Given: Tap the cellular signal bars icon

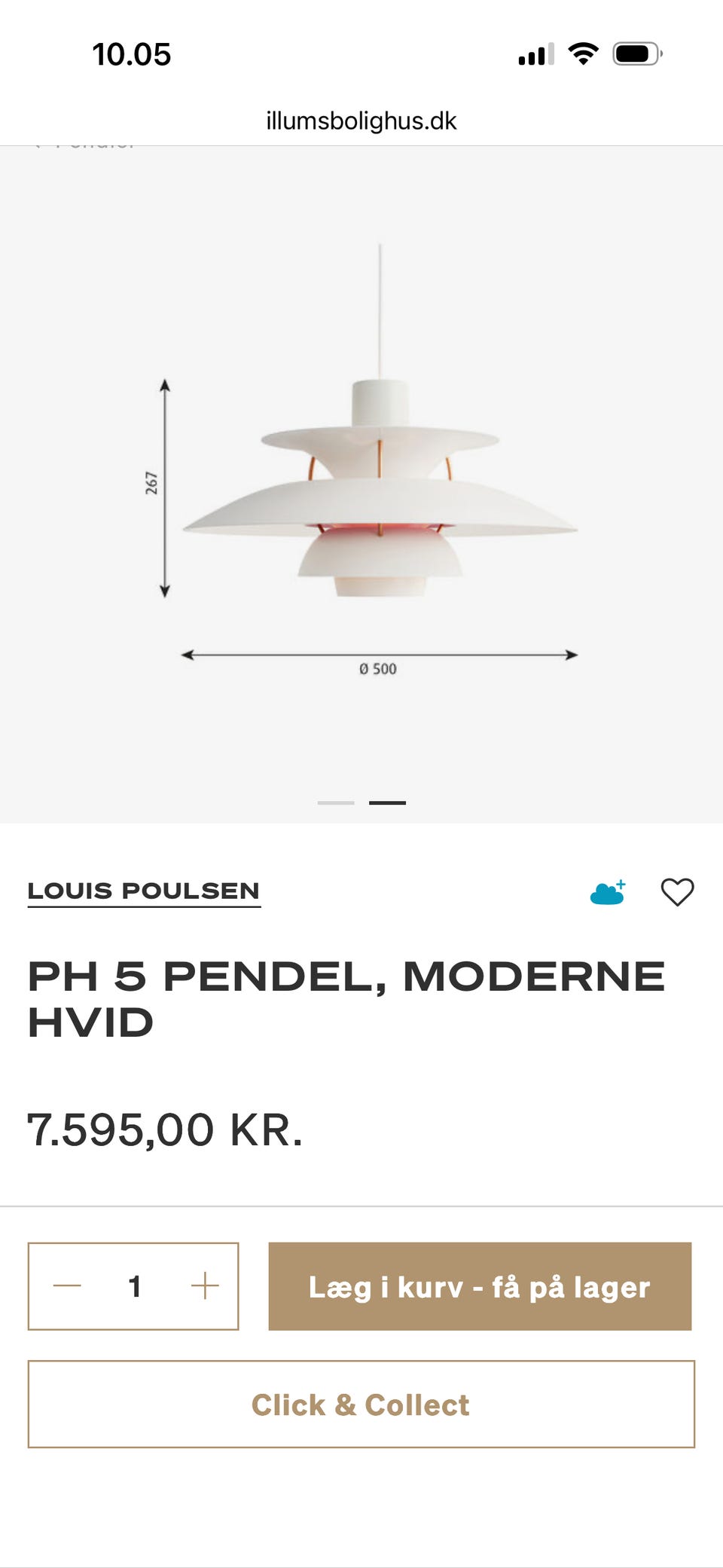Looking at the screenshot, I should (x=536, y=53).
